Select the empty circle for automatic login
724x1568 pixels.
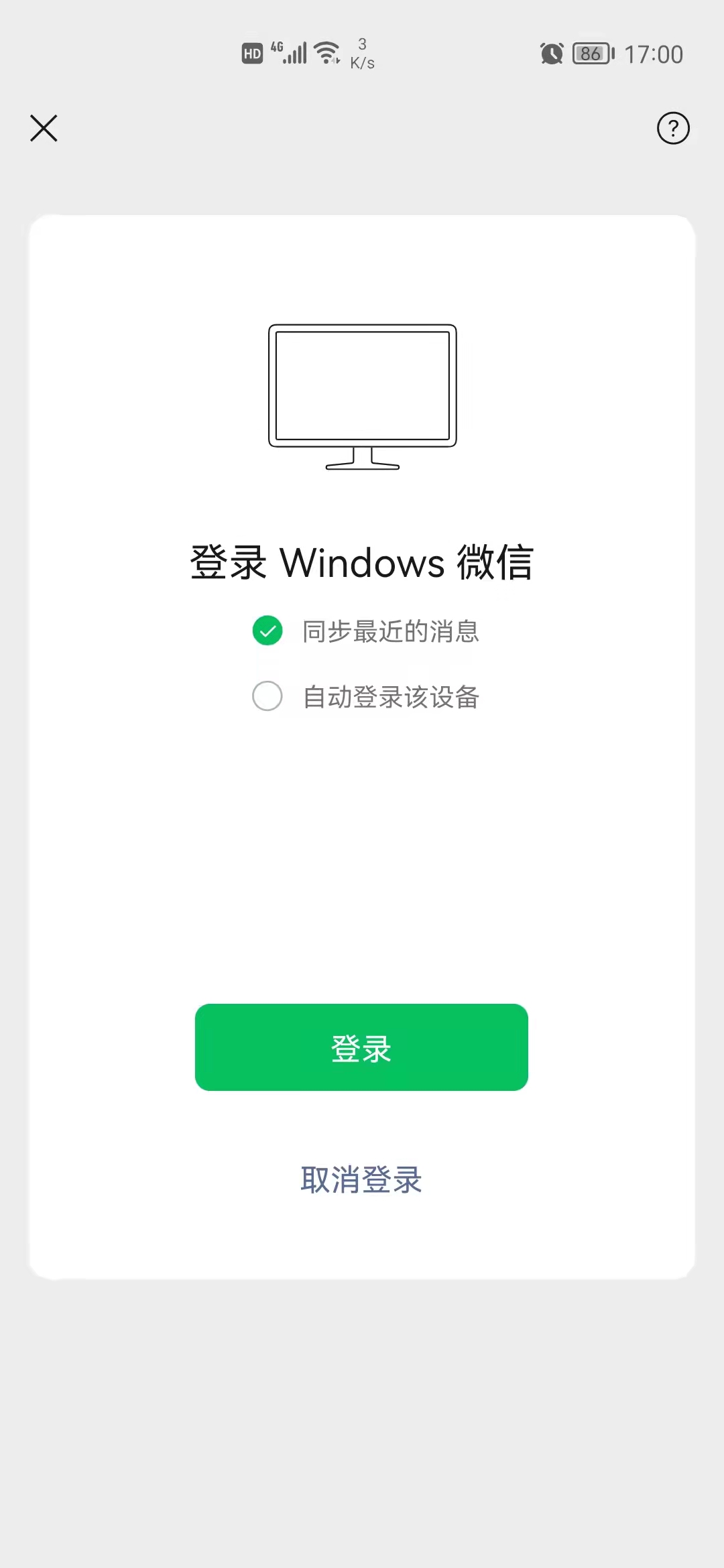(267, 697)
